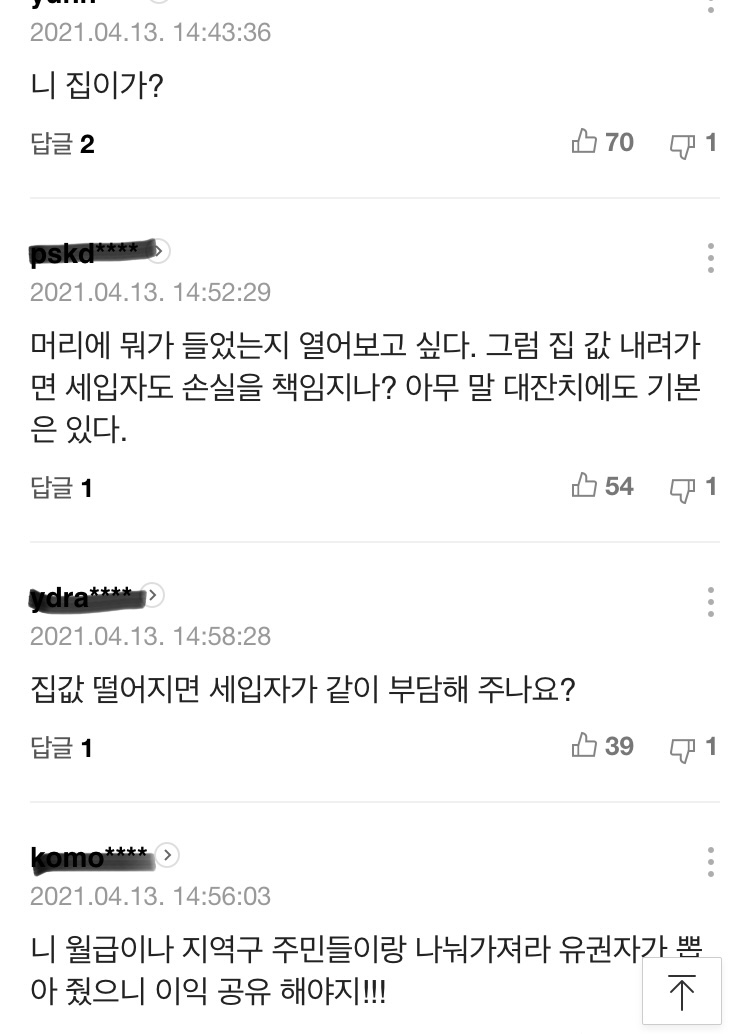Jump back to top of the page

[x=682, y=993]
